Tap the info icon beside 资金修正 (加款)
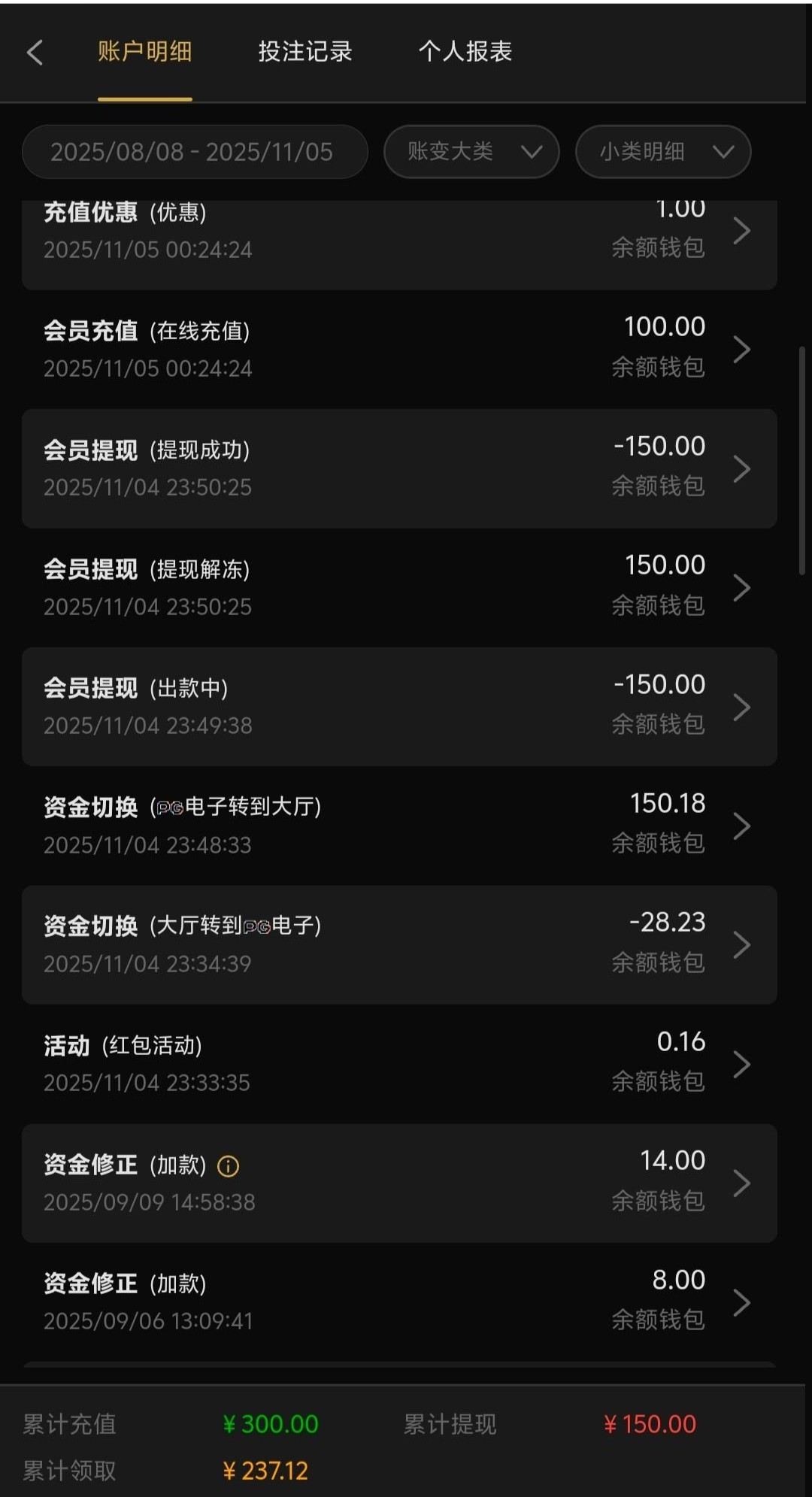 pos(228,1166)
